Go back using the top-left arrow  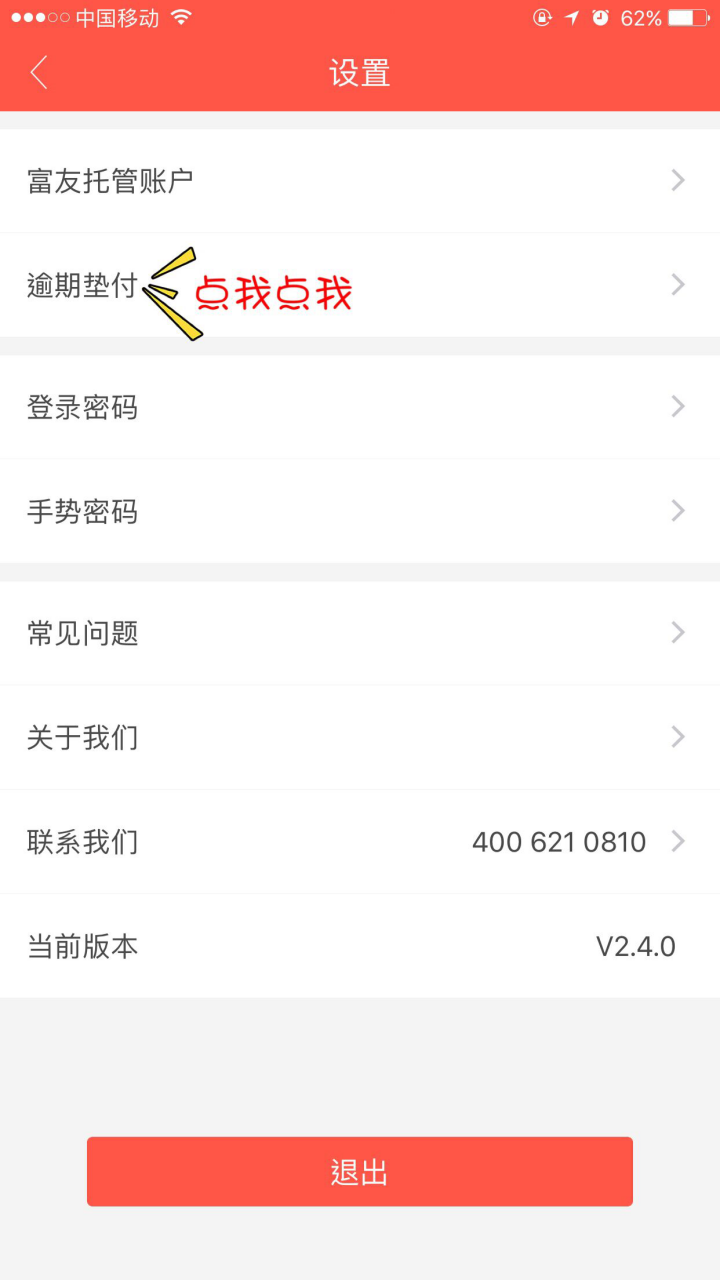39,73
